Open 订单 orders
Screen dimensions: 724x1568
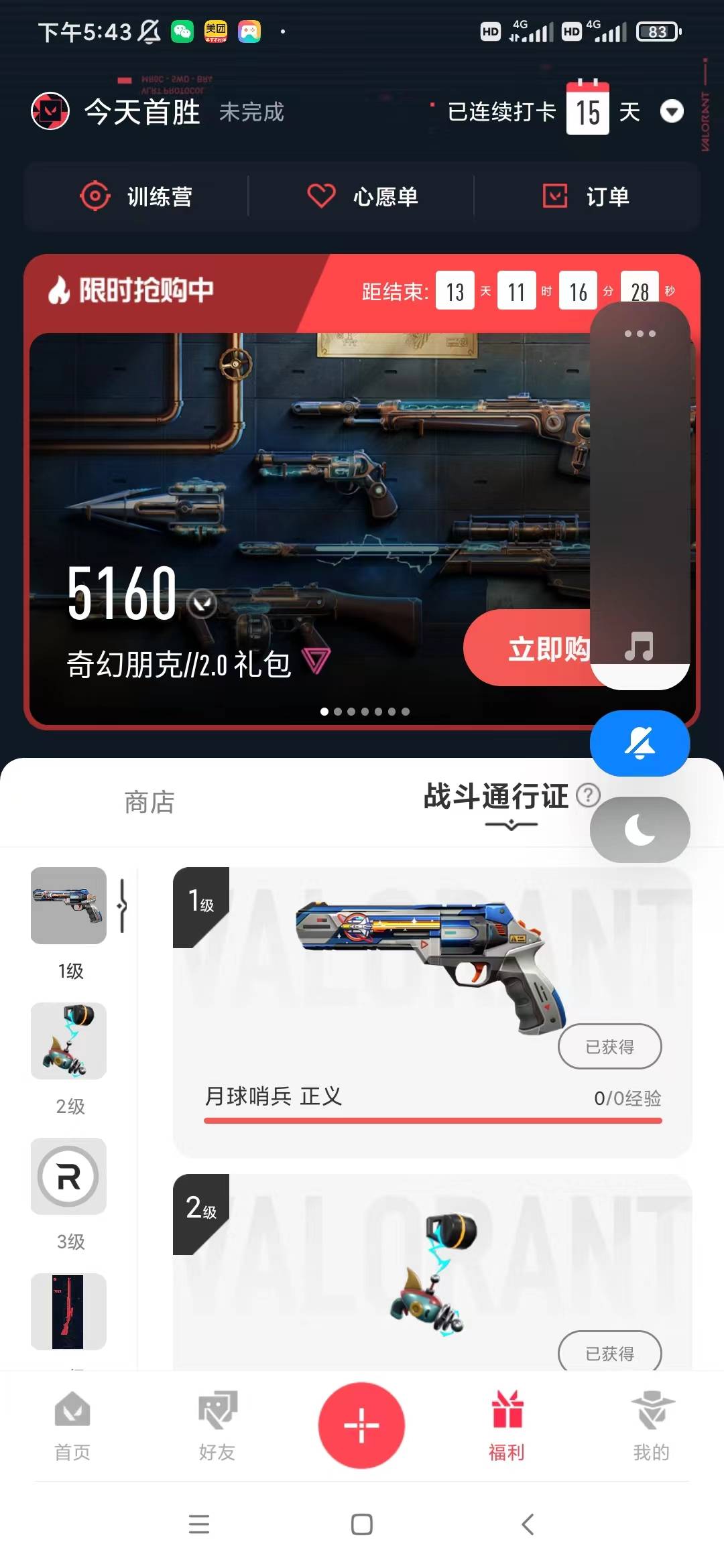click(x=587, y=196)
